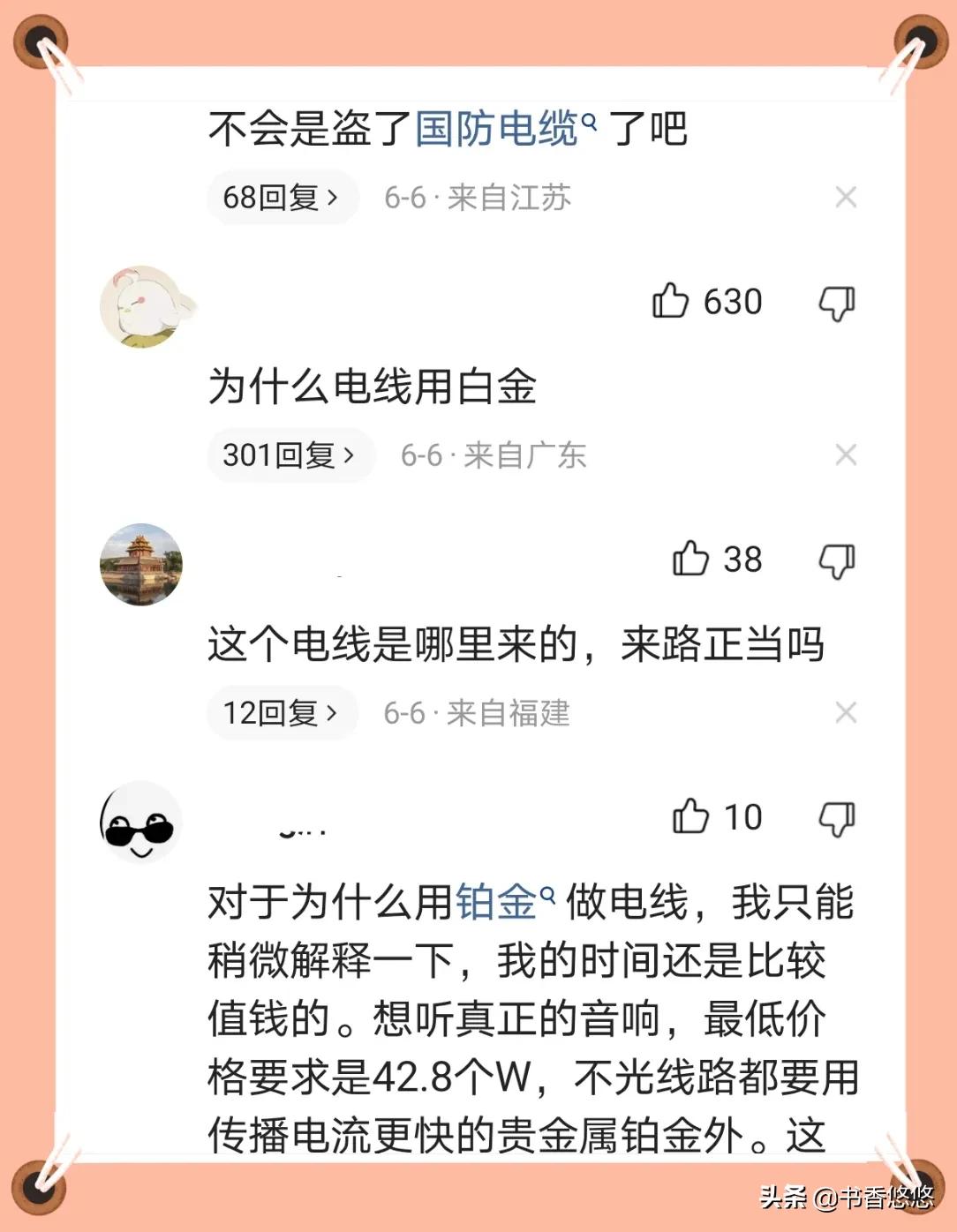
Task: Expand the 68 replies thread
Action: click(x=281, y=198)
